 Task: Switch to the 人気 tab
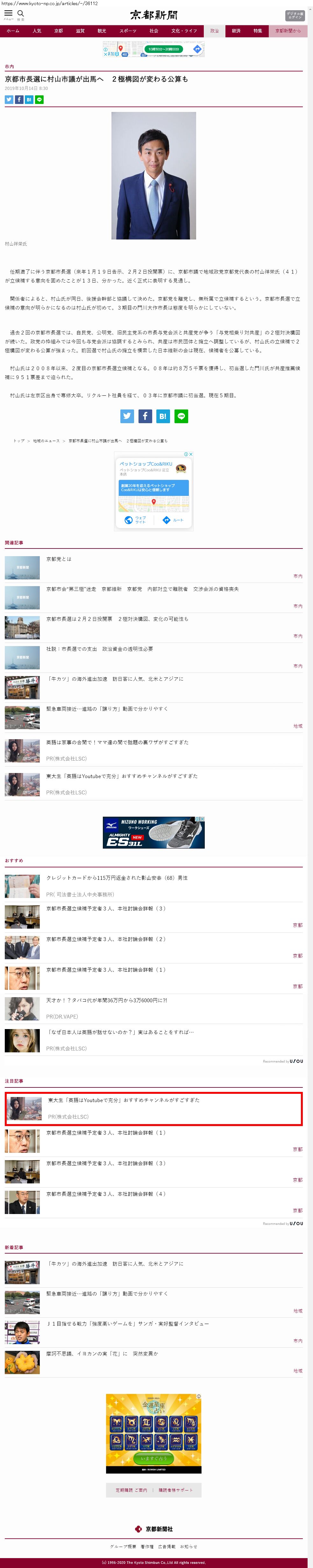click(37, 31)
